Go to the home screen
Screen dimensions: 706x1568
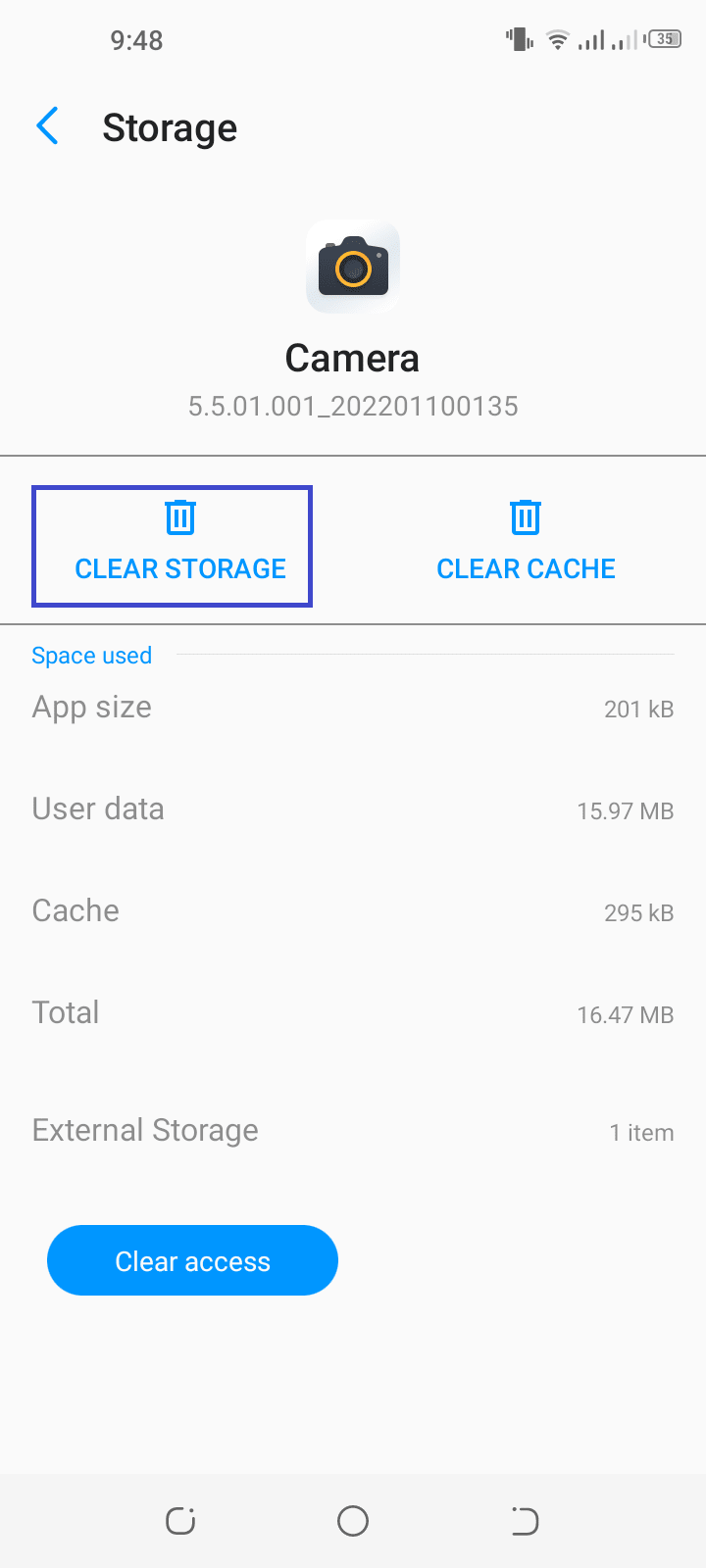353,1521
